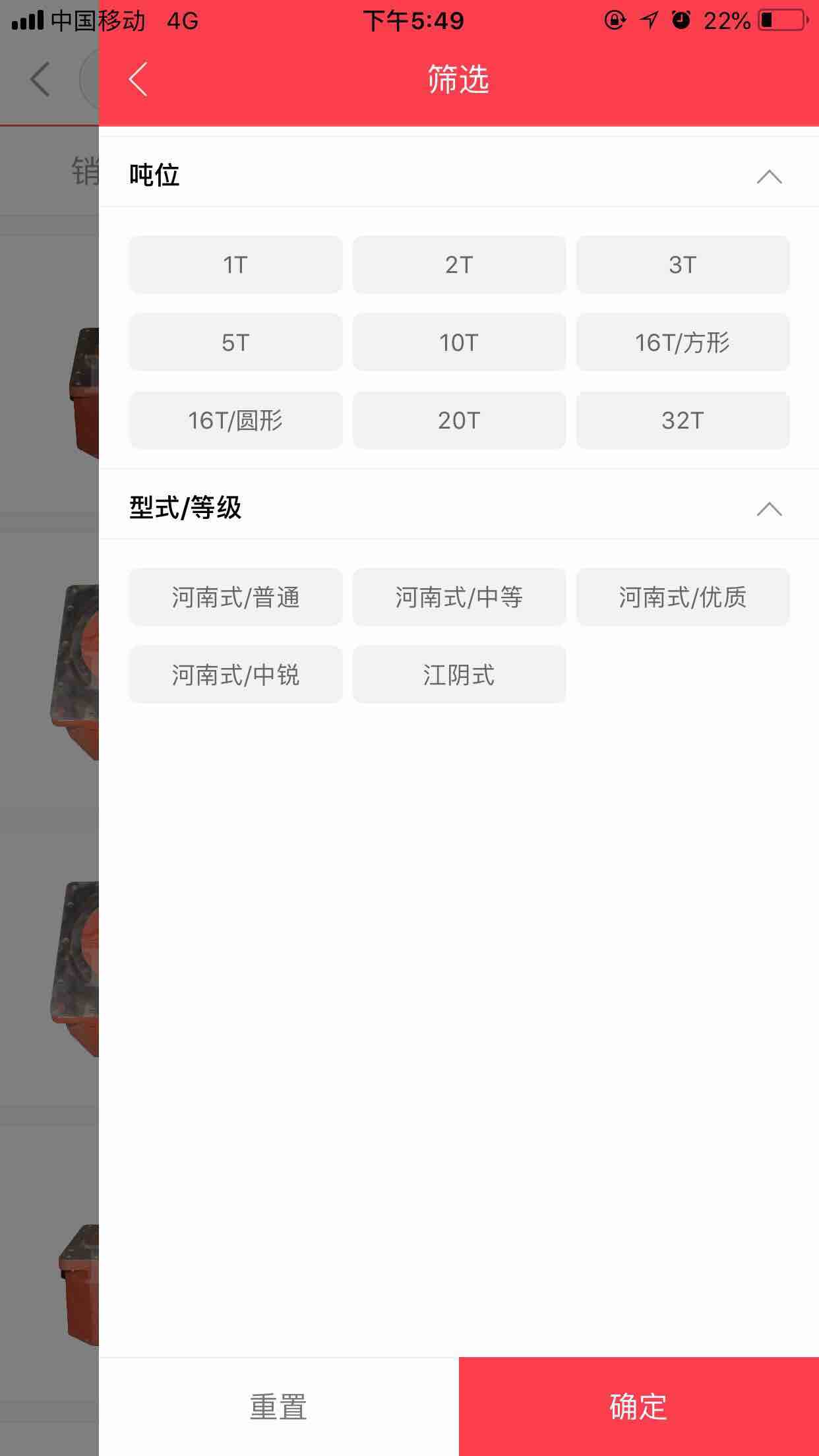Image resolution: width=819 pixels, height=1456 pixels.
Task: Confirm filters with 确定
Action: (x=639, y=1407)
